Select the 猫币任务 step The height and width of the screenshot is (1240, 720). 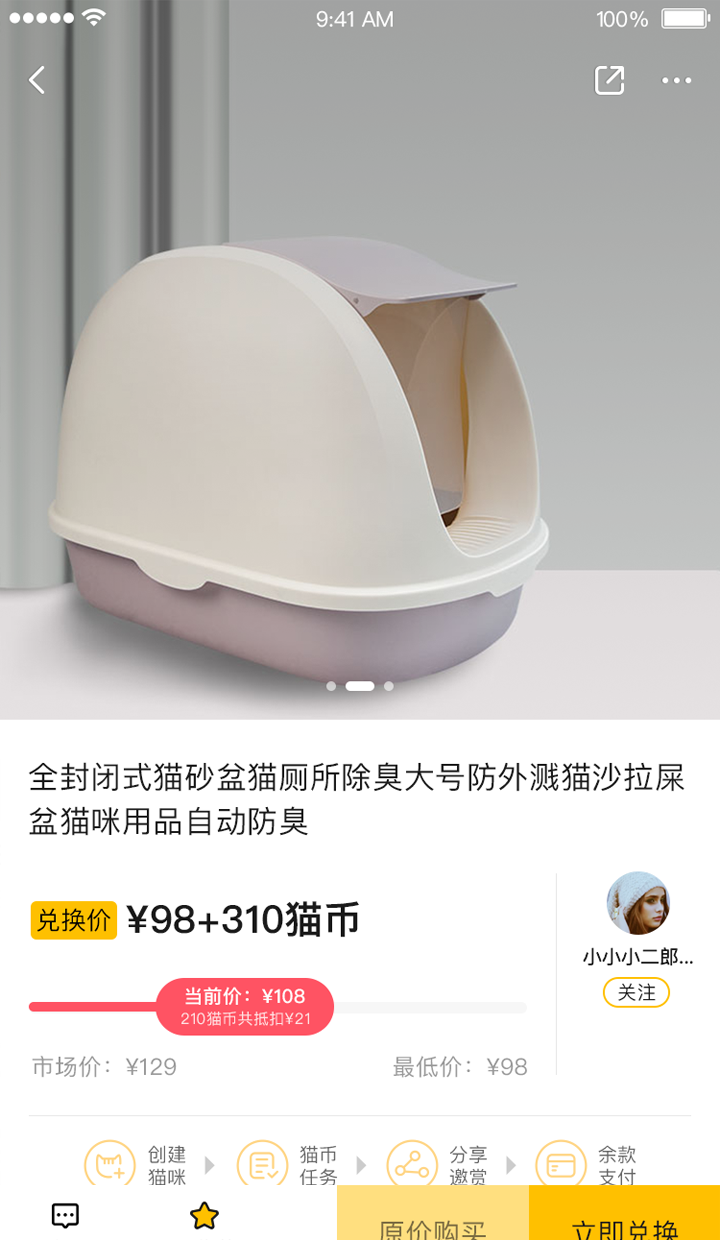288,1165
